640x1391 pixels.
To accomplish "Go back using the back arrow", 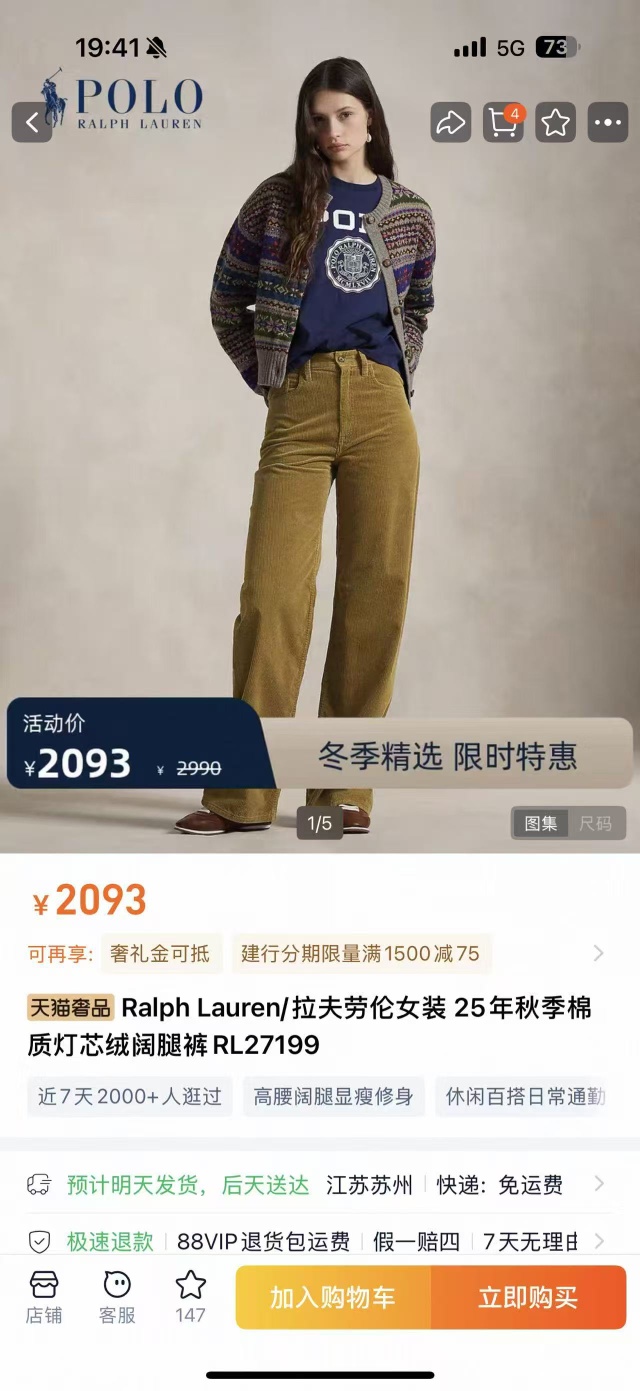I will click(32, 122).
